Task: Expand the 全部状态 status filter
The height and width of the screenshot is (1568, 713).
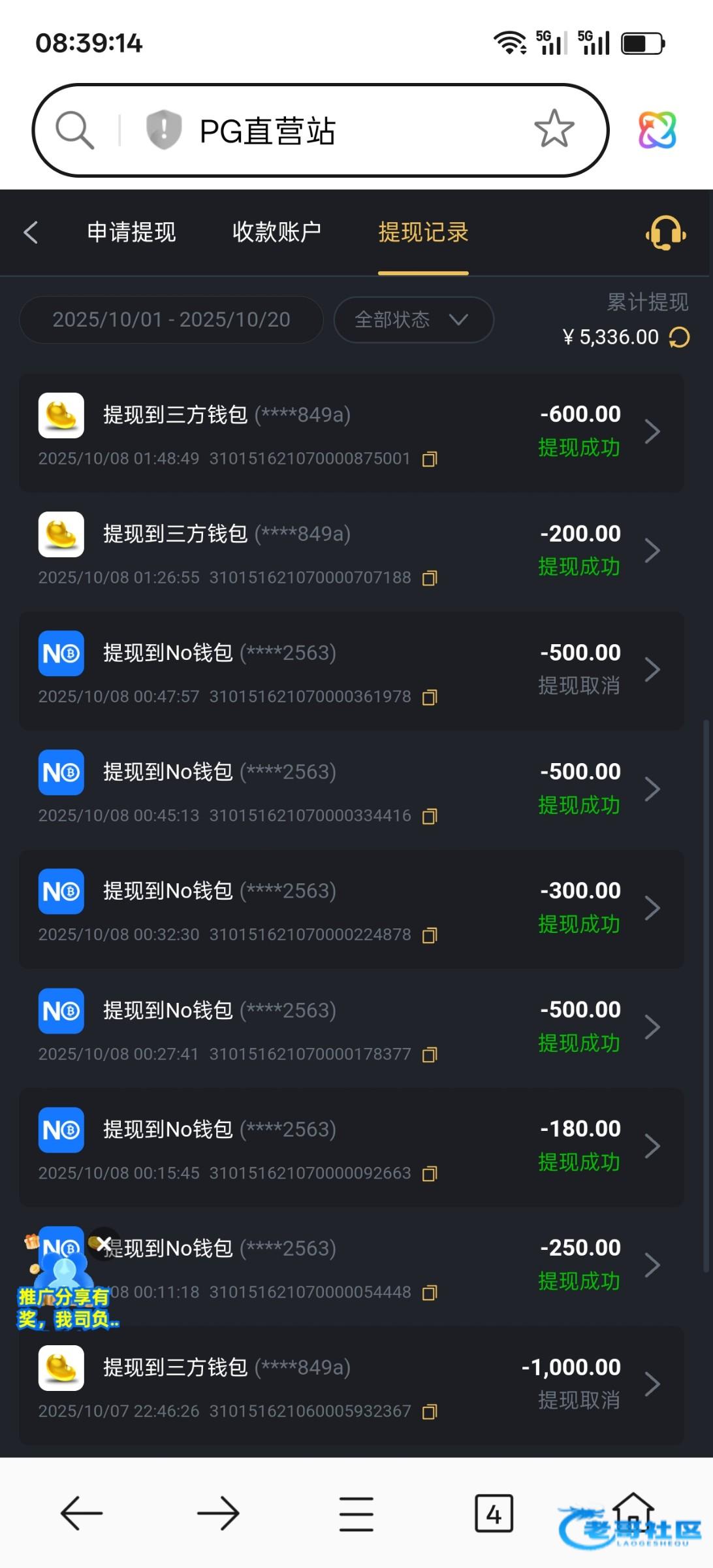Action: click(413, 319)
